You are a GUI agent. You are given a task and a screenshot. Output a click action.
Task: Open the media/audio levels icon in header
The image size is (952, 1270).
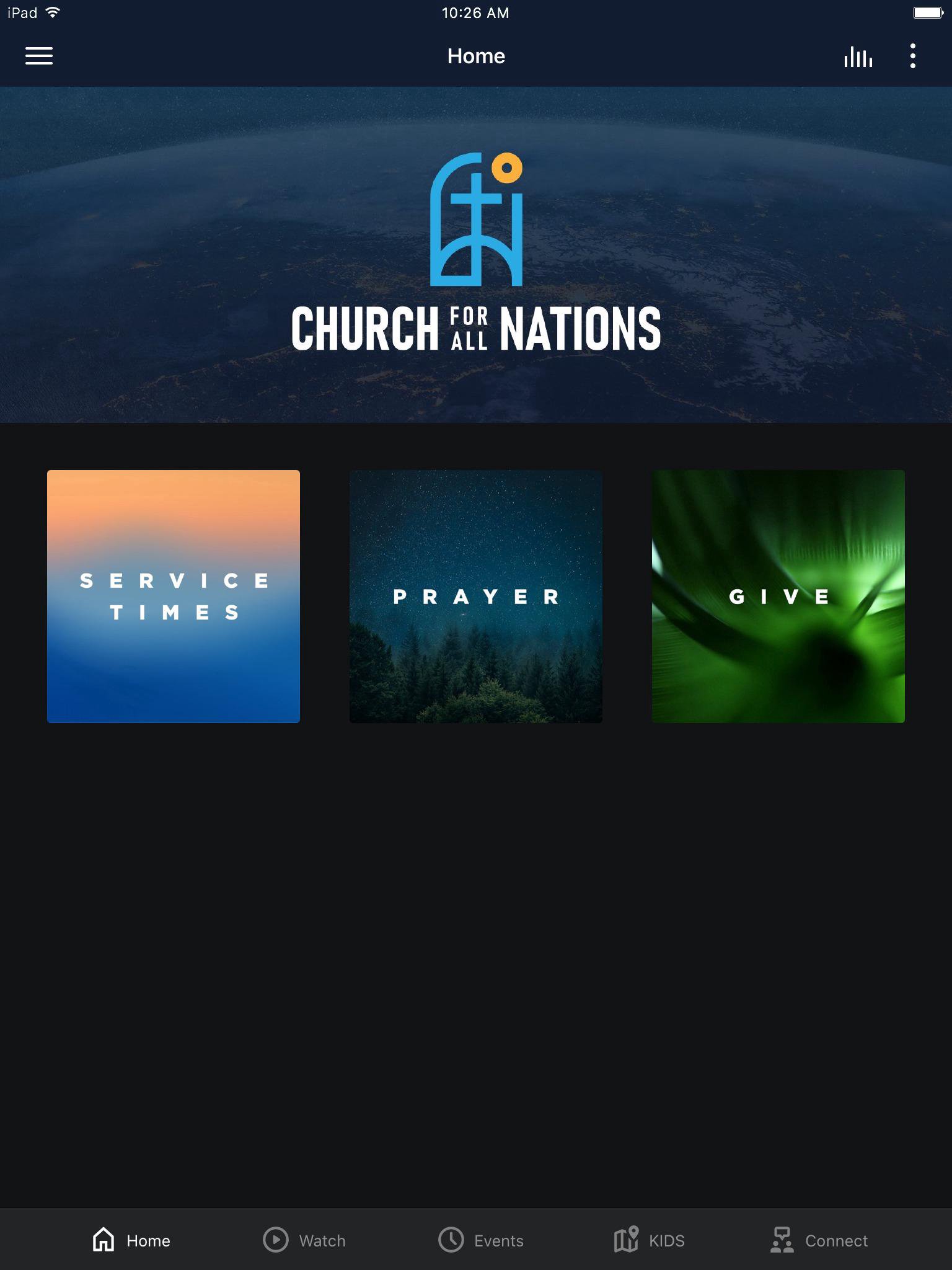858,56
